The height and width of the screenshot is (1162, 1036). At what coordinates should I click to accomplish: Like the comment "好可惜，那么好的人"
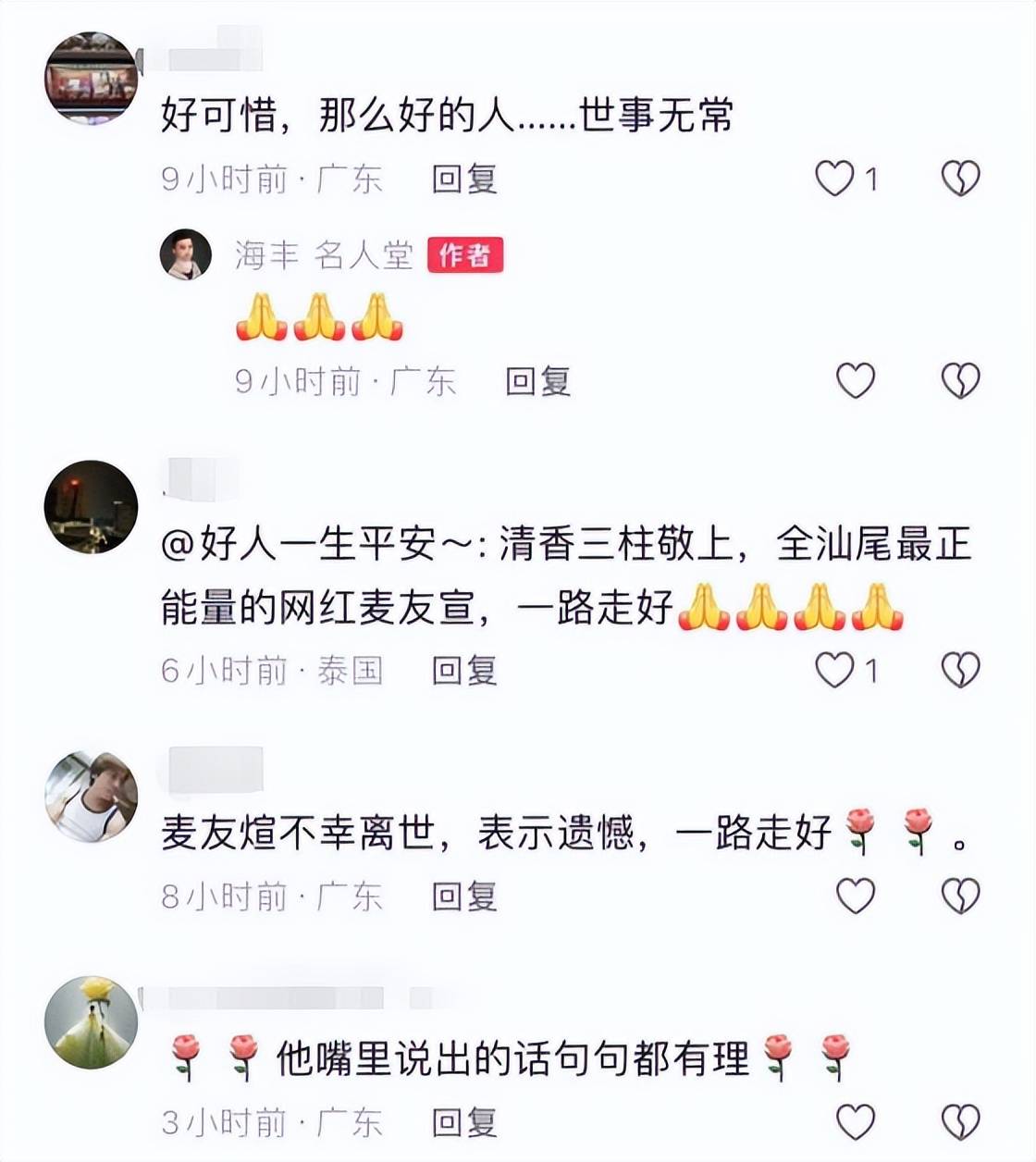pos(834,178)
